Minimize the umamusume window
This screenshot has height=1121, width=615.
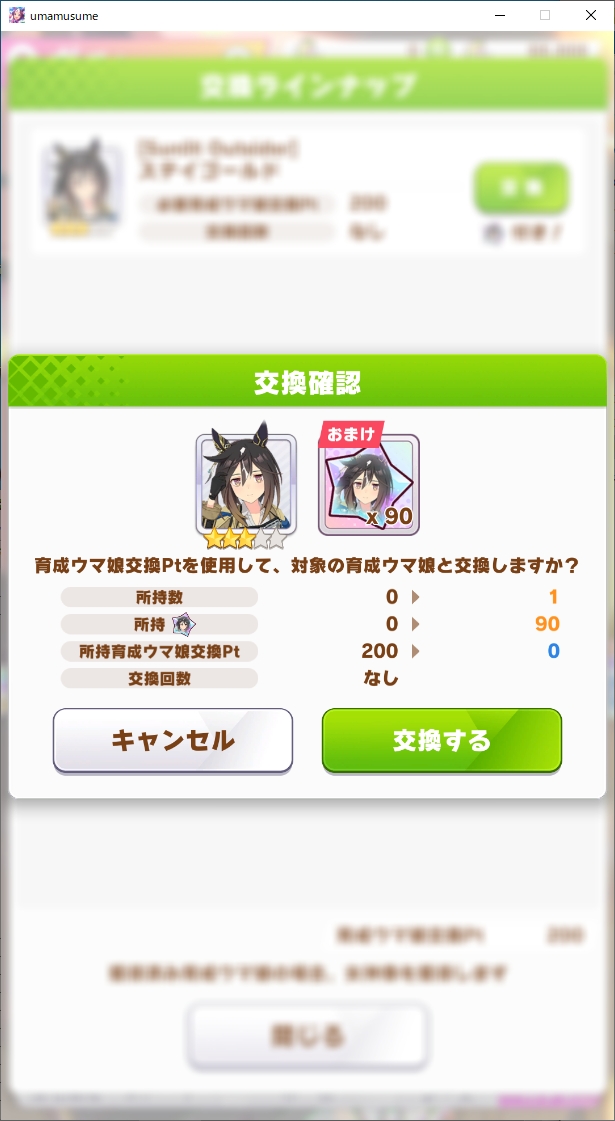(499, 15)
